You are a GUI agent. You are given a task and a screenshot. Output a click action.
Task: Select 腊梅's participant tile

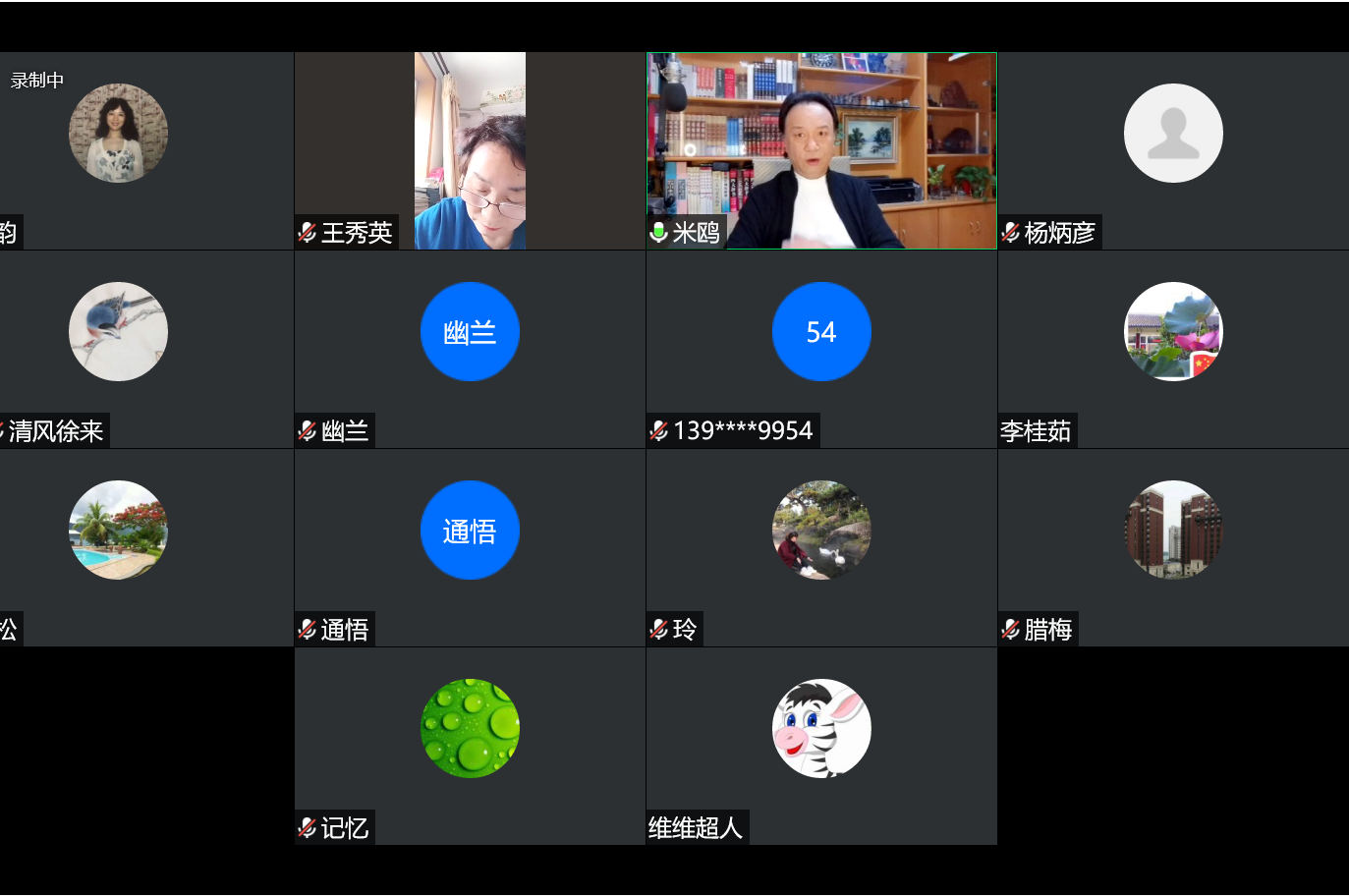1173,547
